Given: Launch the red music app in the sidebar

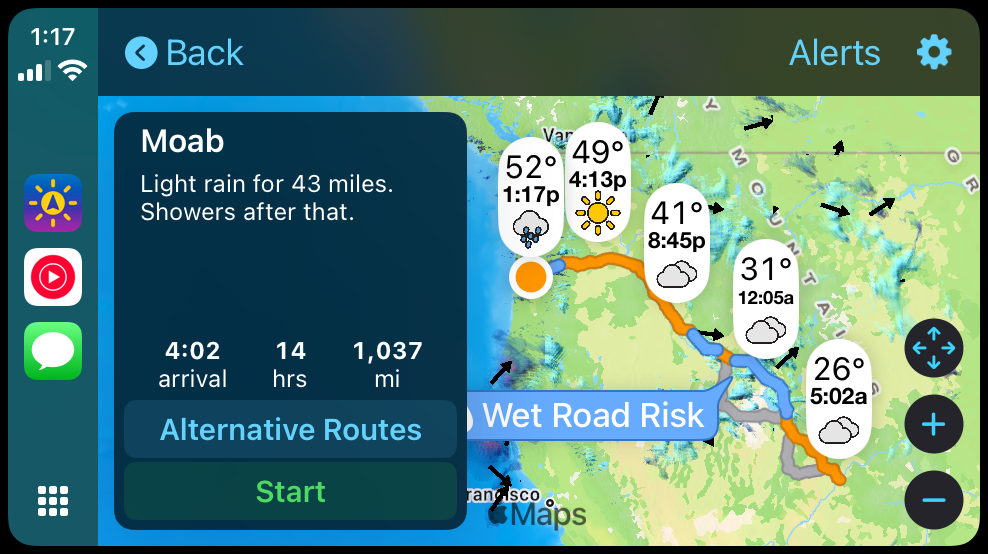Looking at the screenshot, I should point(53,277).
